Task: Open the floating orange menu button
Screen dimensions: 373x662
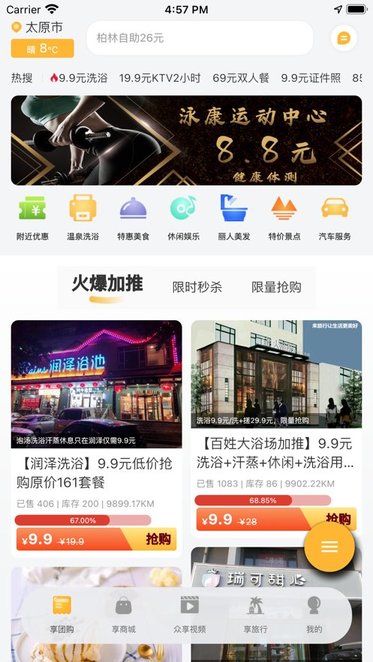Action: [329, 547]
